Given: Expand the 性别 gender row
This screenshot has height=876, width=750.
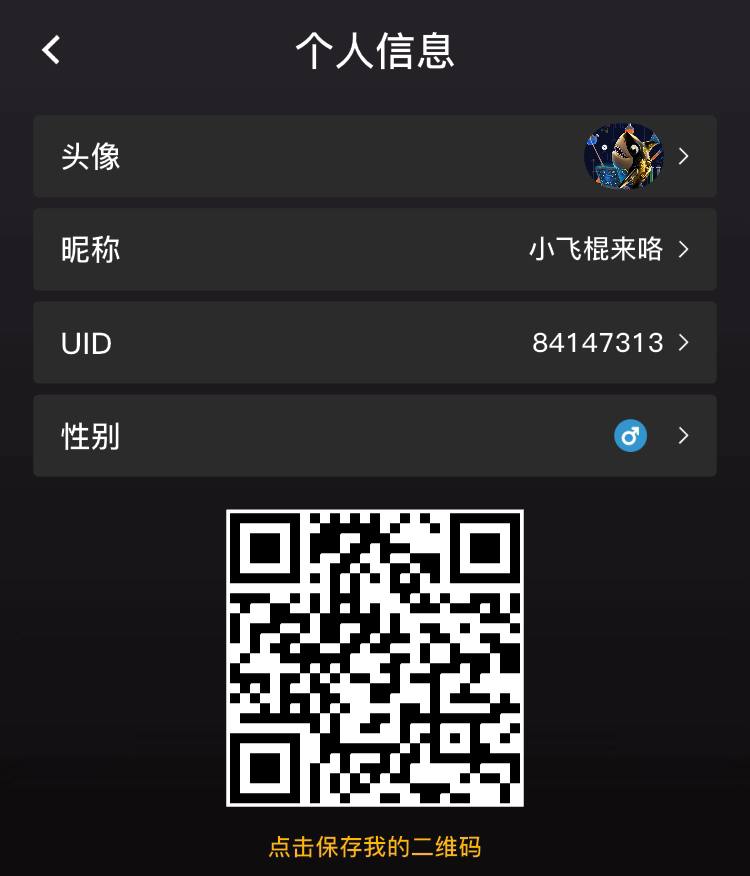Looking at the screenshot, I should point(375,435).
